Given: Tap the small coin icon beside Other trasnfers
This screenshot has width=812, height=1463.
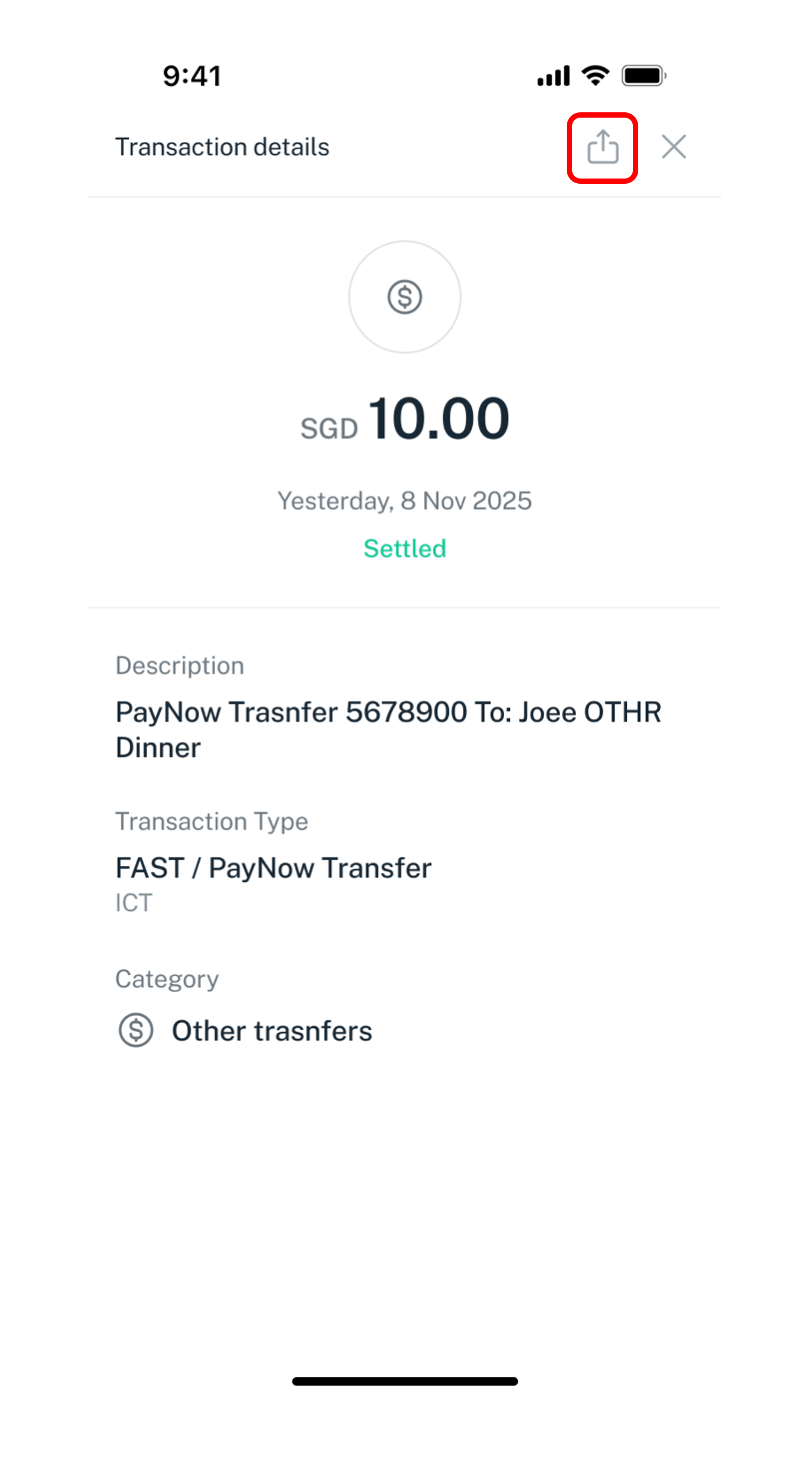Looking at the screenshot, I should [x=136, y=1030].
